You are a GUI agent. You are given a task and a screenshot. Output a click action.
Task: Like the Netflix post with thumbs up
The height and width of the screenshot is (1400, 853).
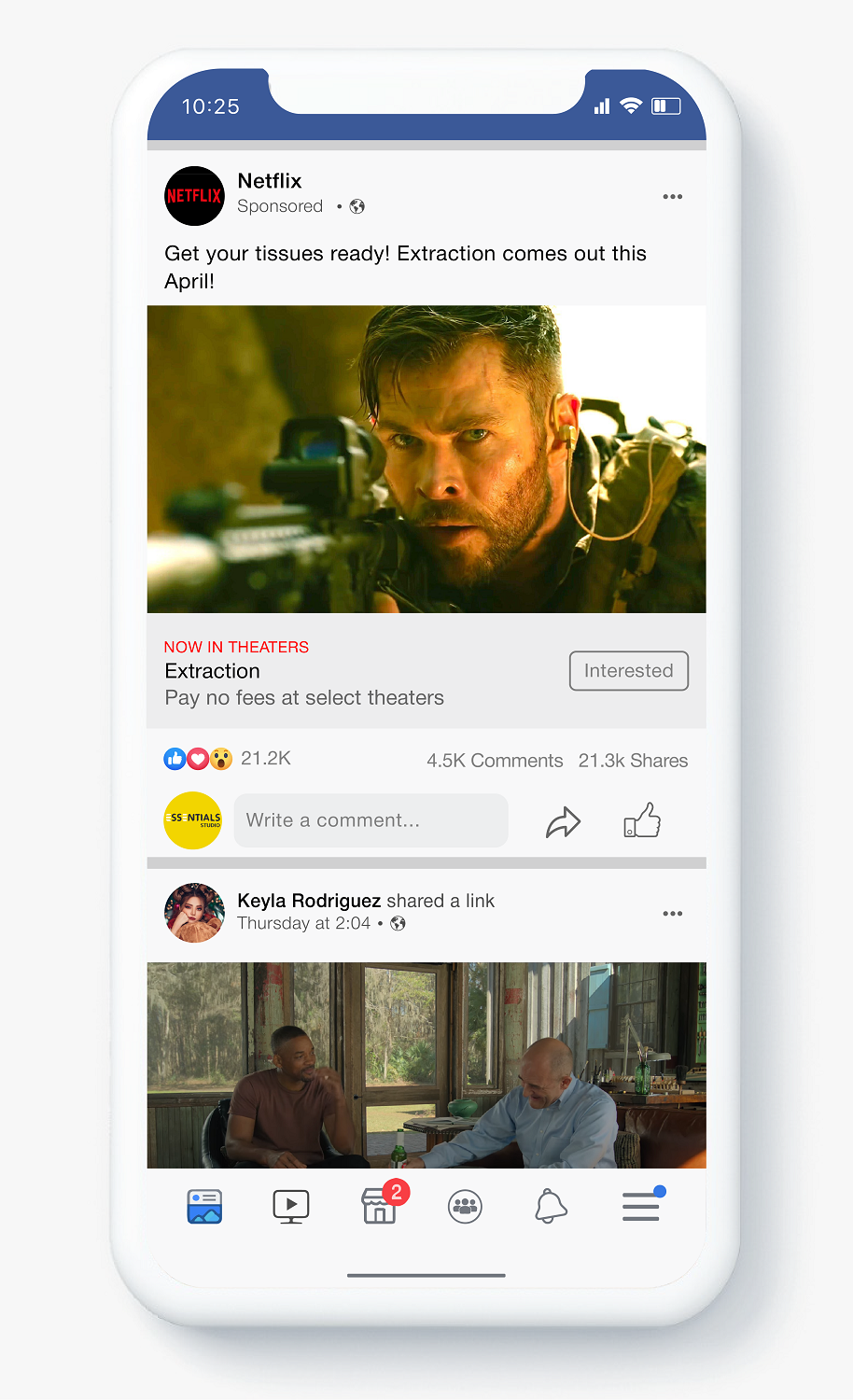click(642, 821)
